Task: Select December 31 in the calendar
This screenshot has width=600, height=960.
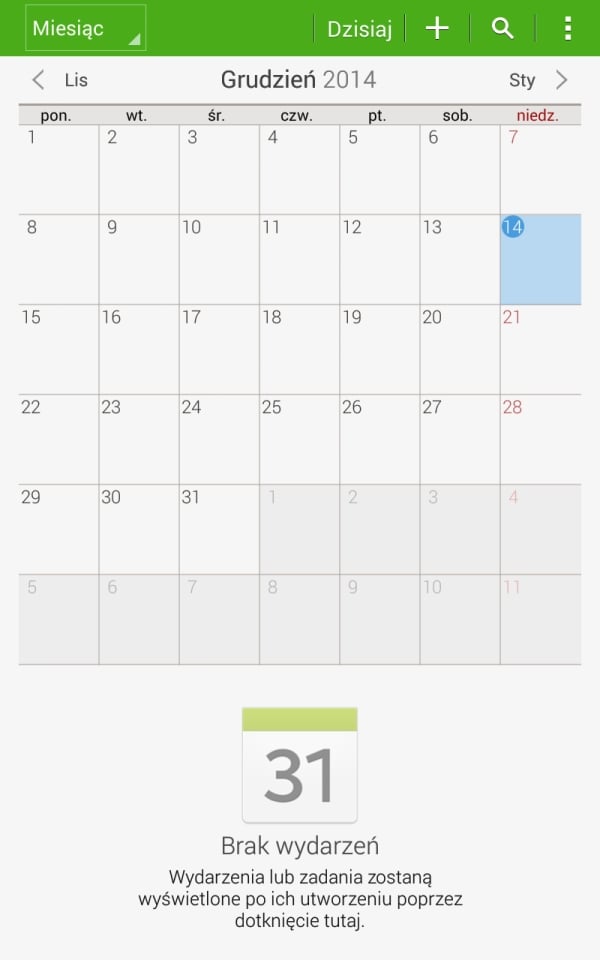Action: click(x=219, y=529)
